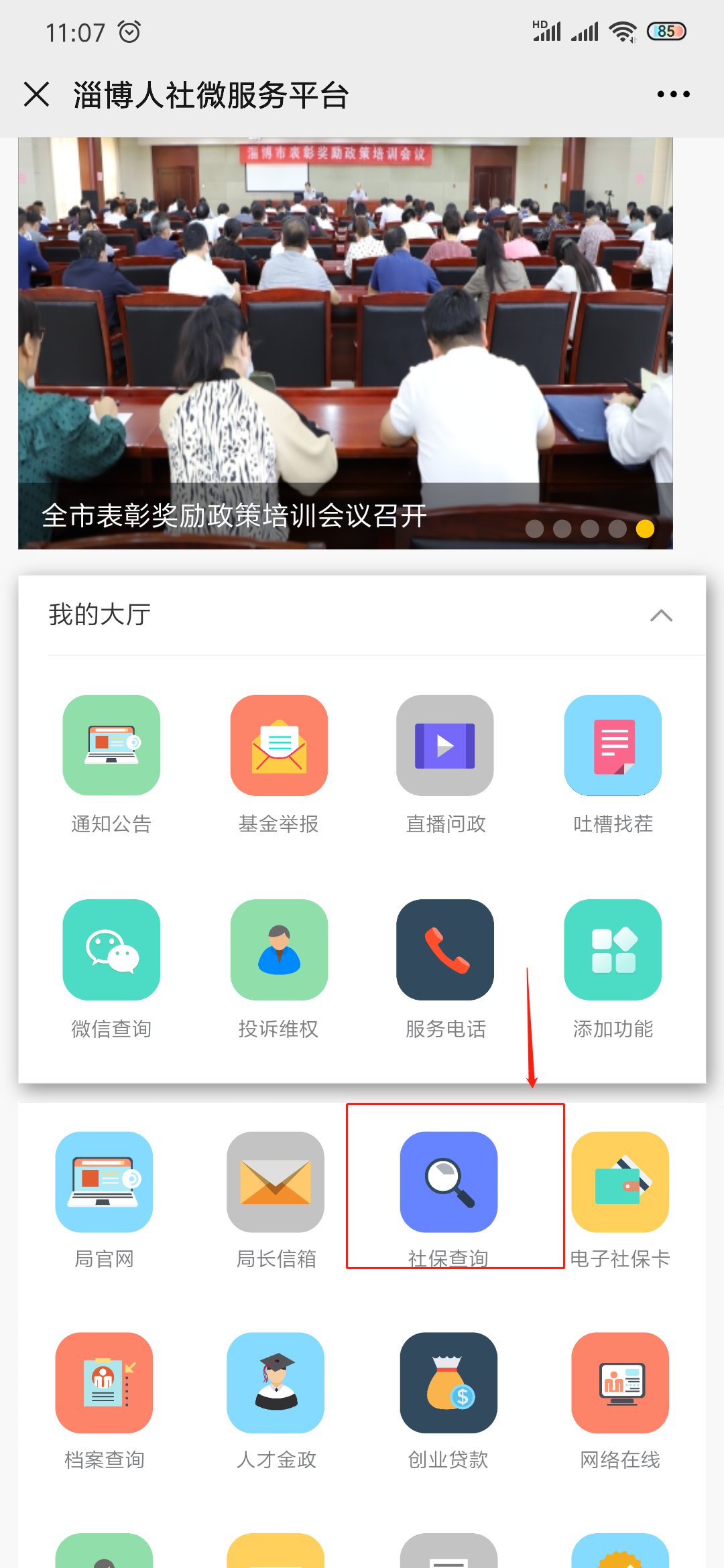Open 微信查询

(111, 950)
